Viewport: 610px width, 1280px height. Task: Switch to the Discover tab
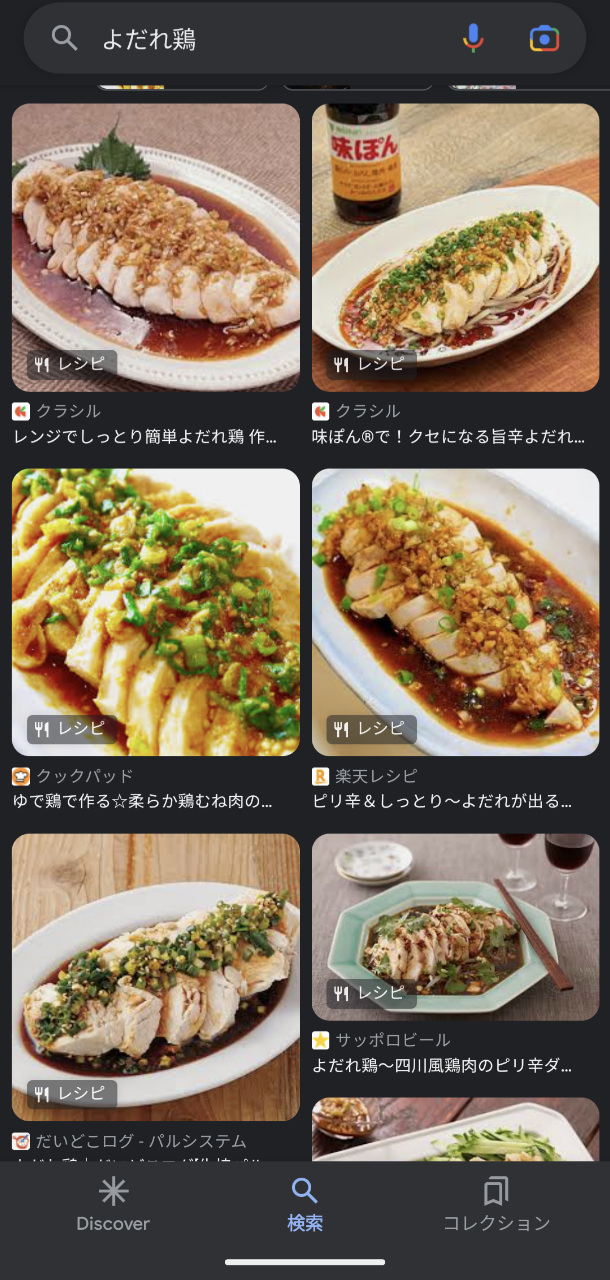113,1204
